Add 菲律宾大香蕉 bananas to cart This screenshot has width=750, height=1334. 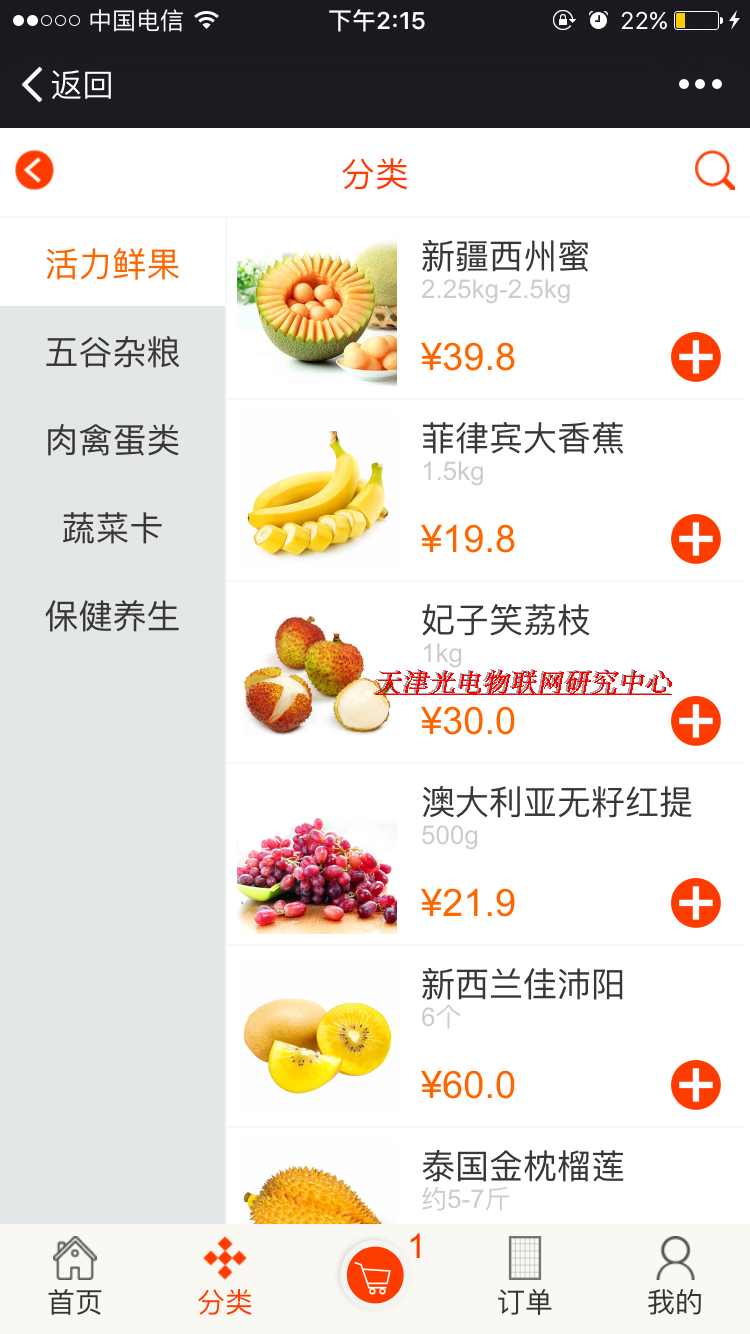coord(695,539)
